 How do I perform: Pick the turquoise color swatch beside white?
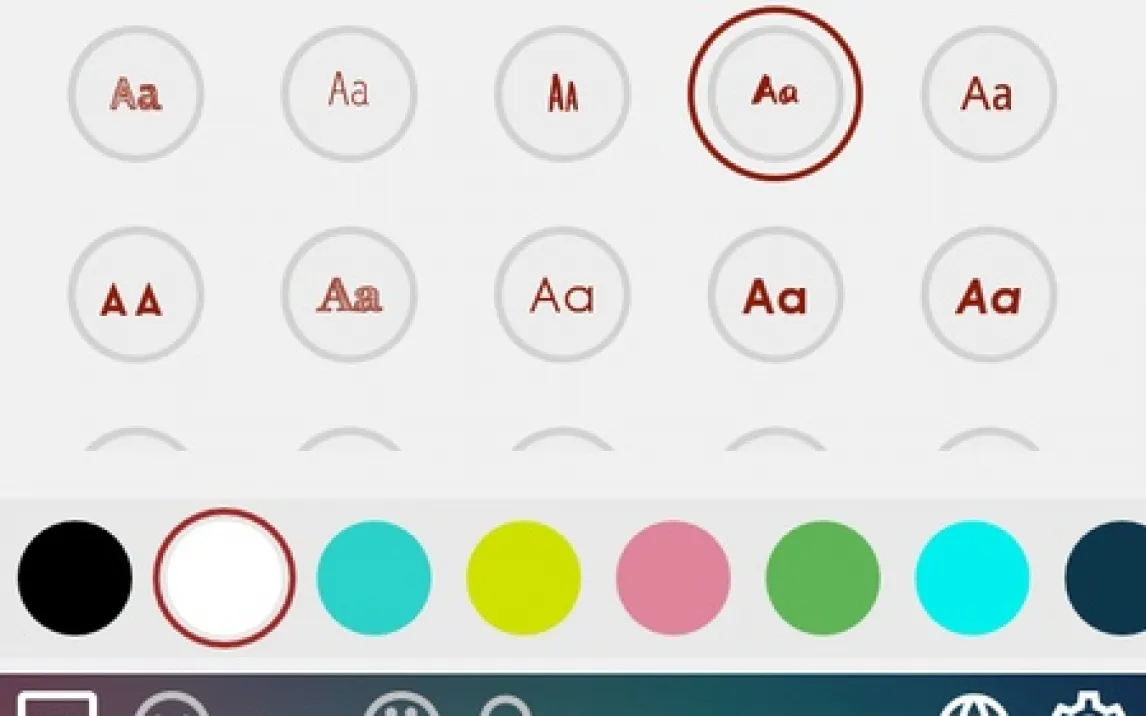click(374, 578)
